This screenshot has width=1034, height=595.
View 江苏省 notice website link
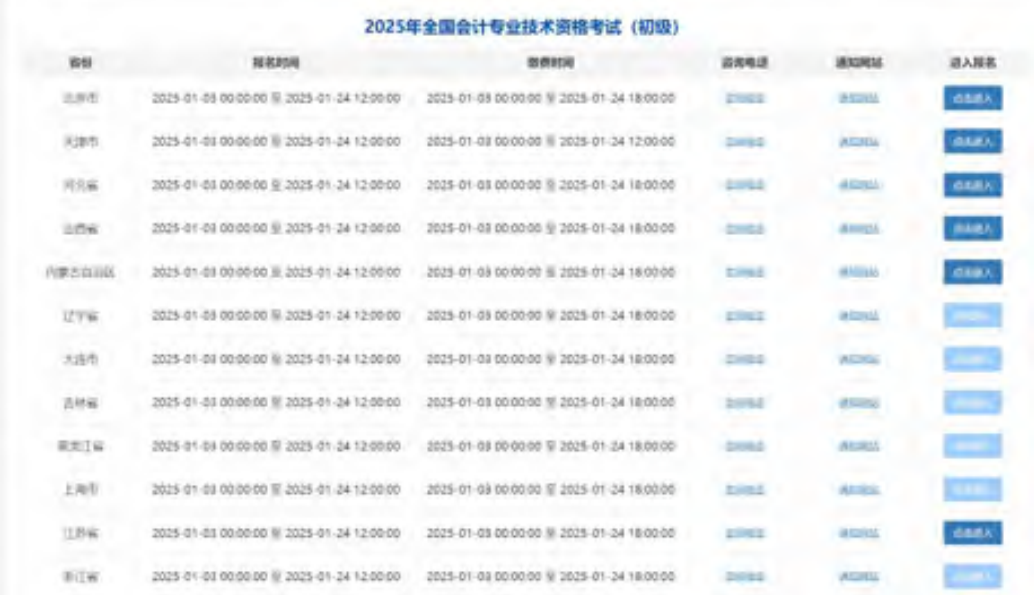click(x=859, y=533)
